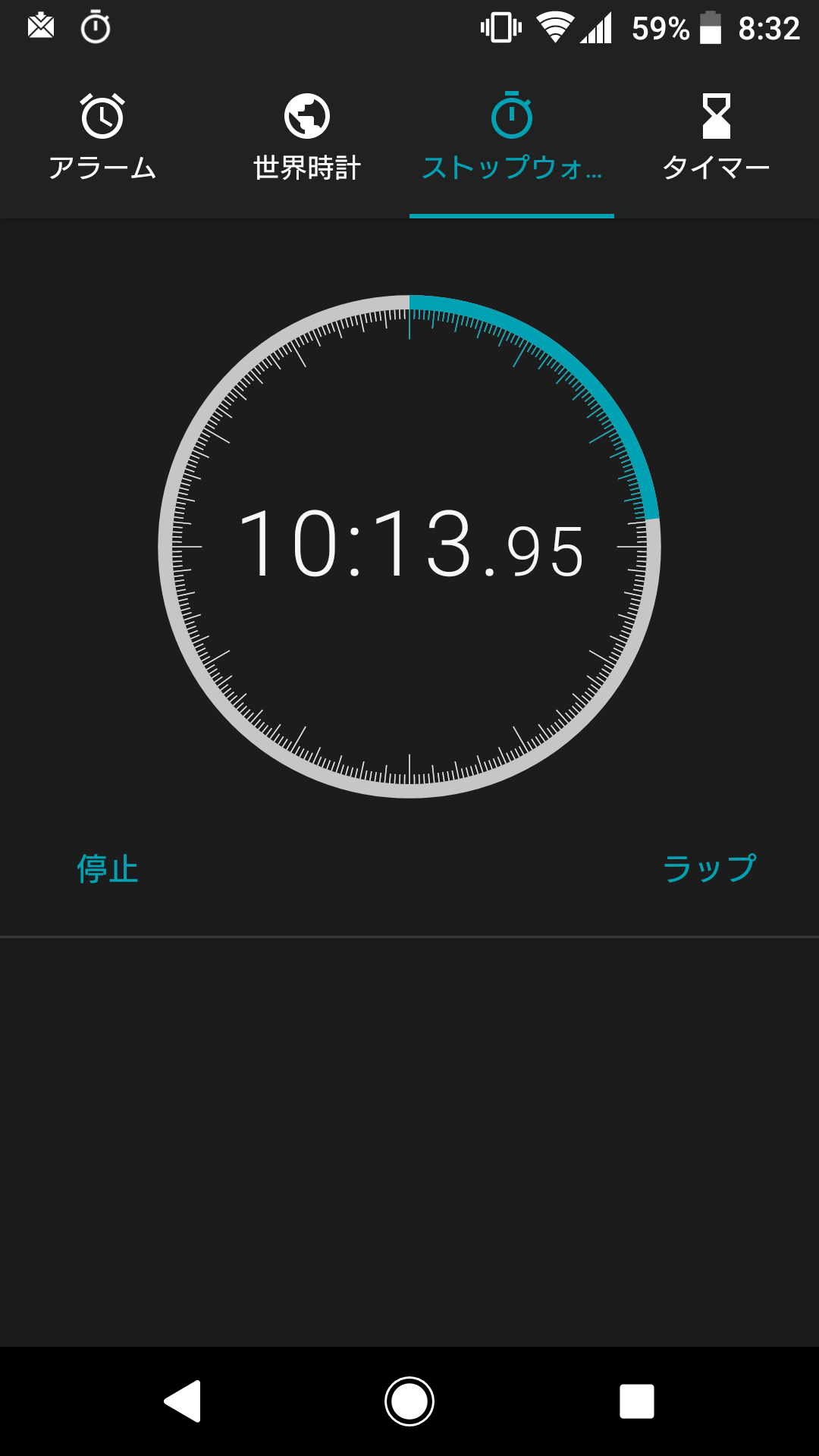Tap ラップ to record a lap
This screenshot has height=1456, width=819.
pyautogui.click(x=708, y=869)
